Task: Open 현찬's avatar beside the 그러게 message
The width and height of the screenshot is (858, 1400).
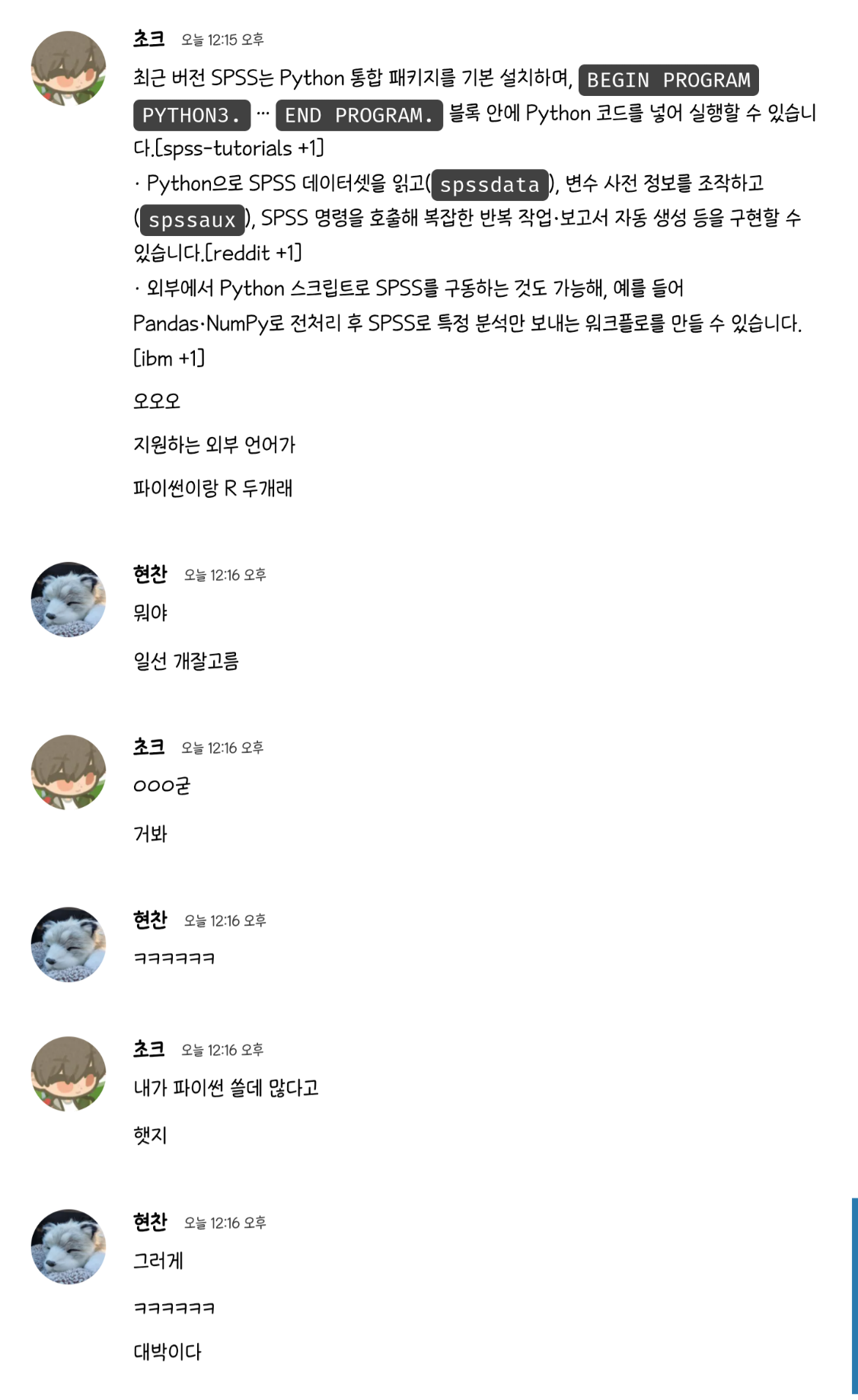Action: pos(69,1246)
